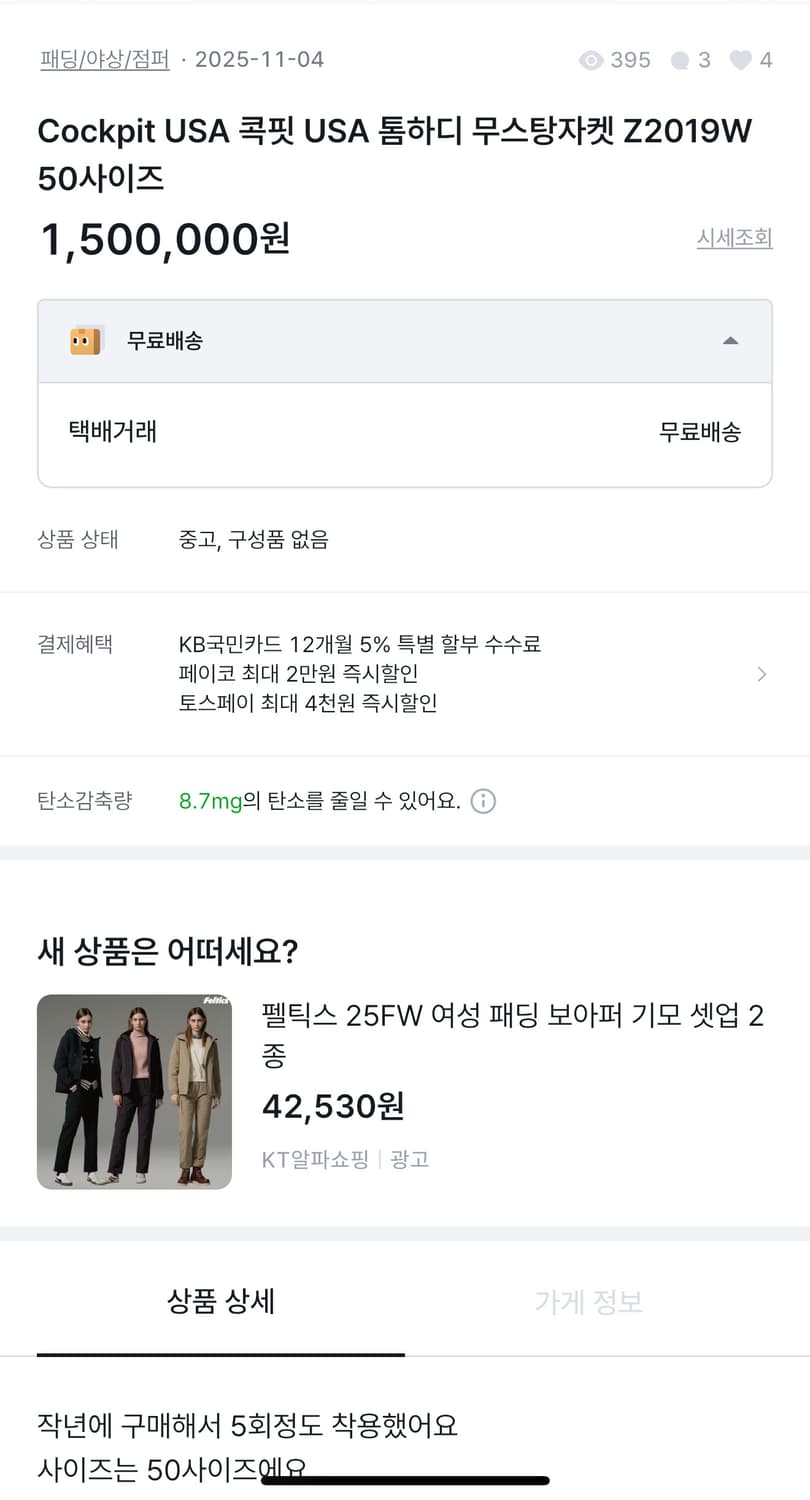Click 무료배송 text in delivery row
This screenshot has height=1500, width=810.
701,433
